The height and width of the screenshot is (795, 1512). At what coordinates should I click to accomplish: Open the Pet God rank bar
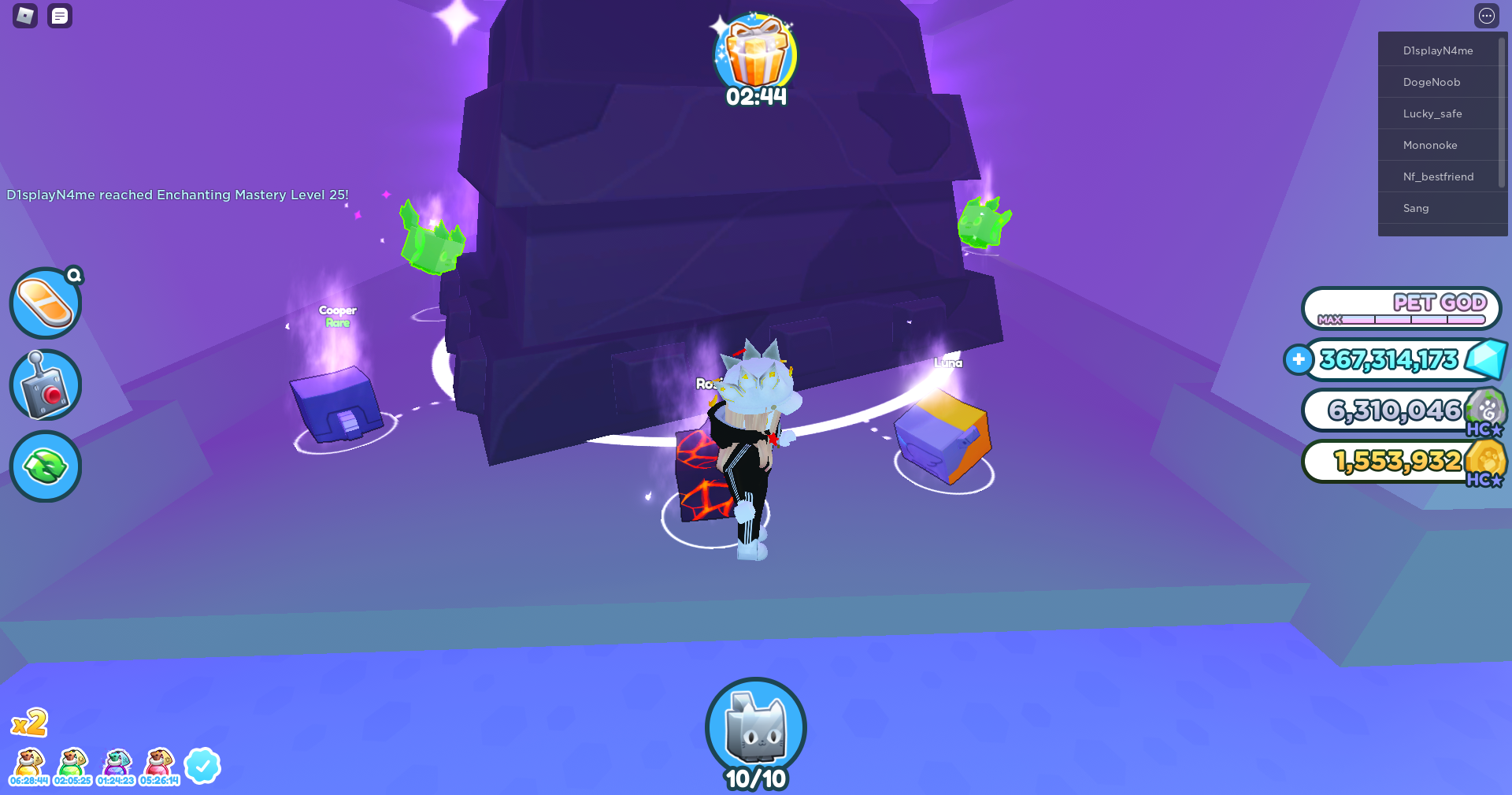click(1401, 308)
